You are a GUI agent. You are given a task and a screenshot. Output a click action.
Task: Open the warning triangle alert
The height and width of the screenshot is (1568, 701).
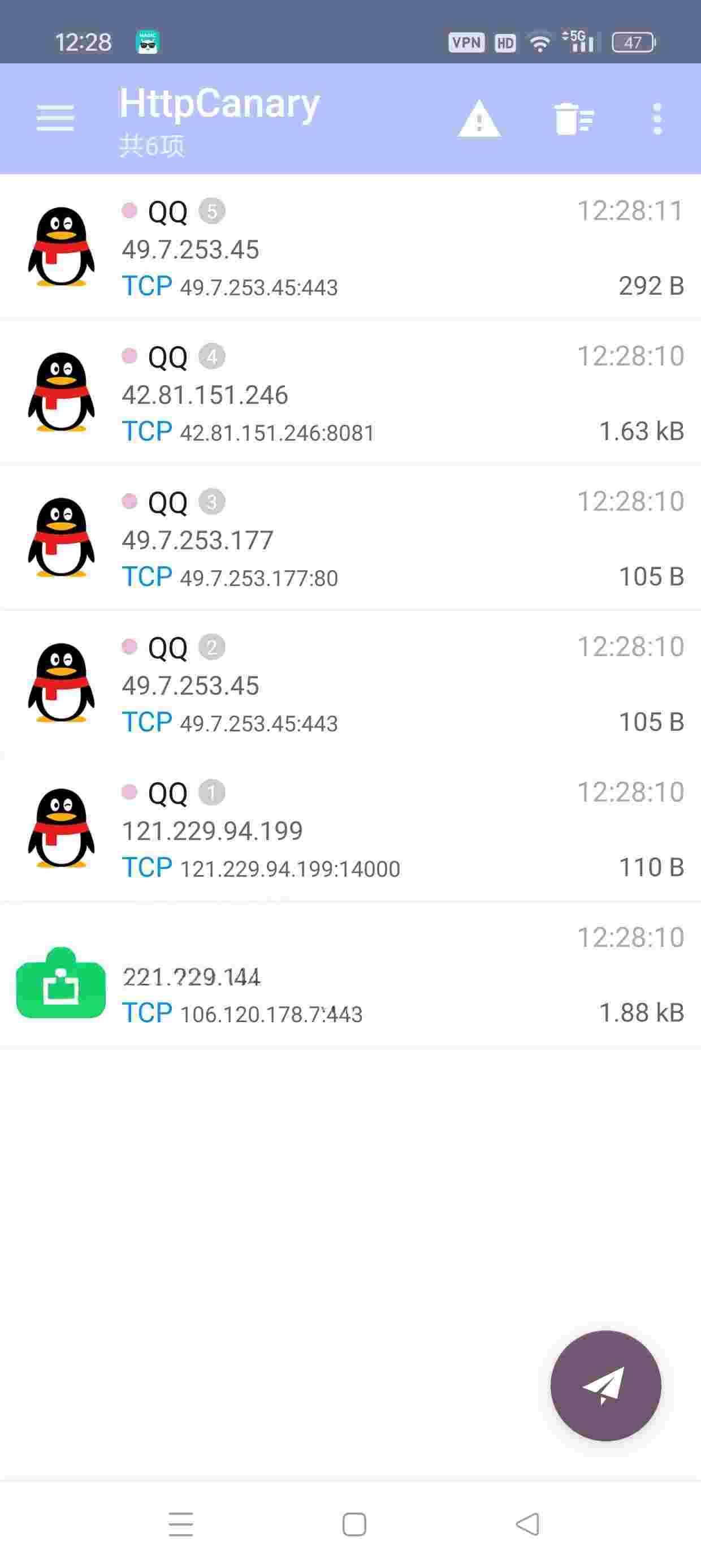479,118
